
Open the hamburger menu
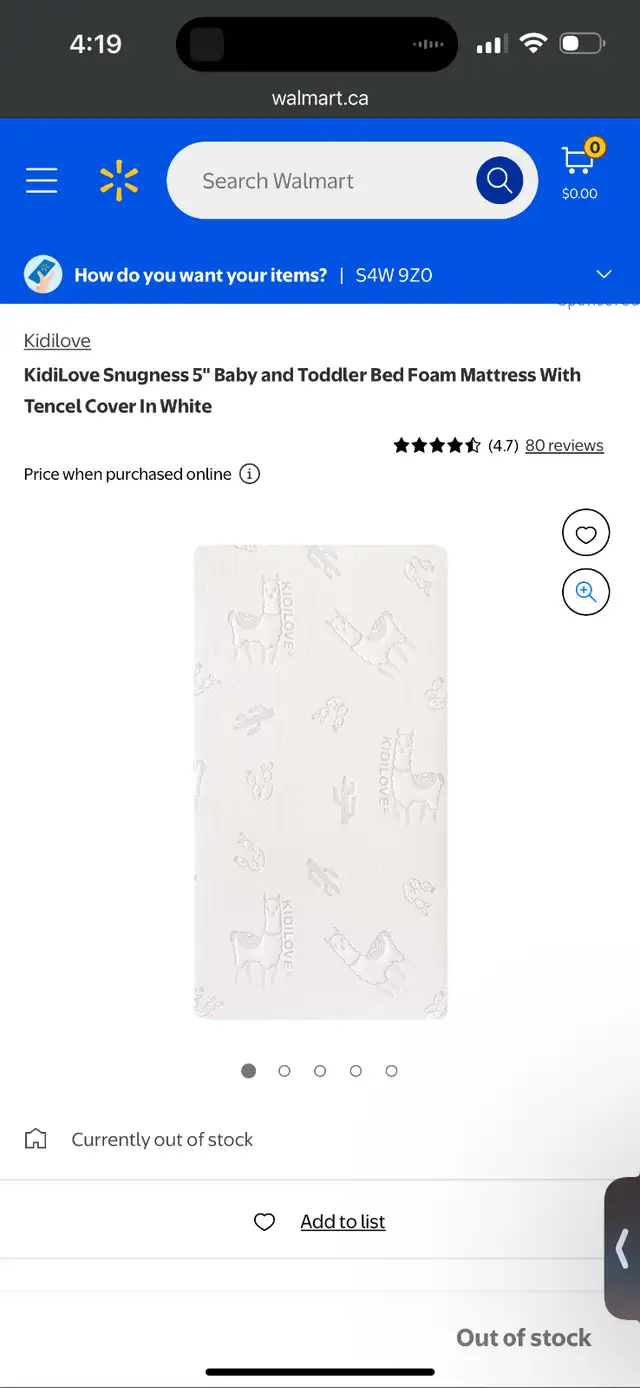click(42, 181)
